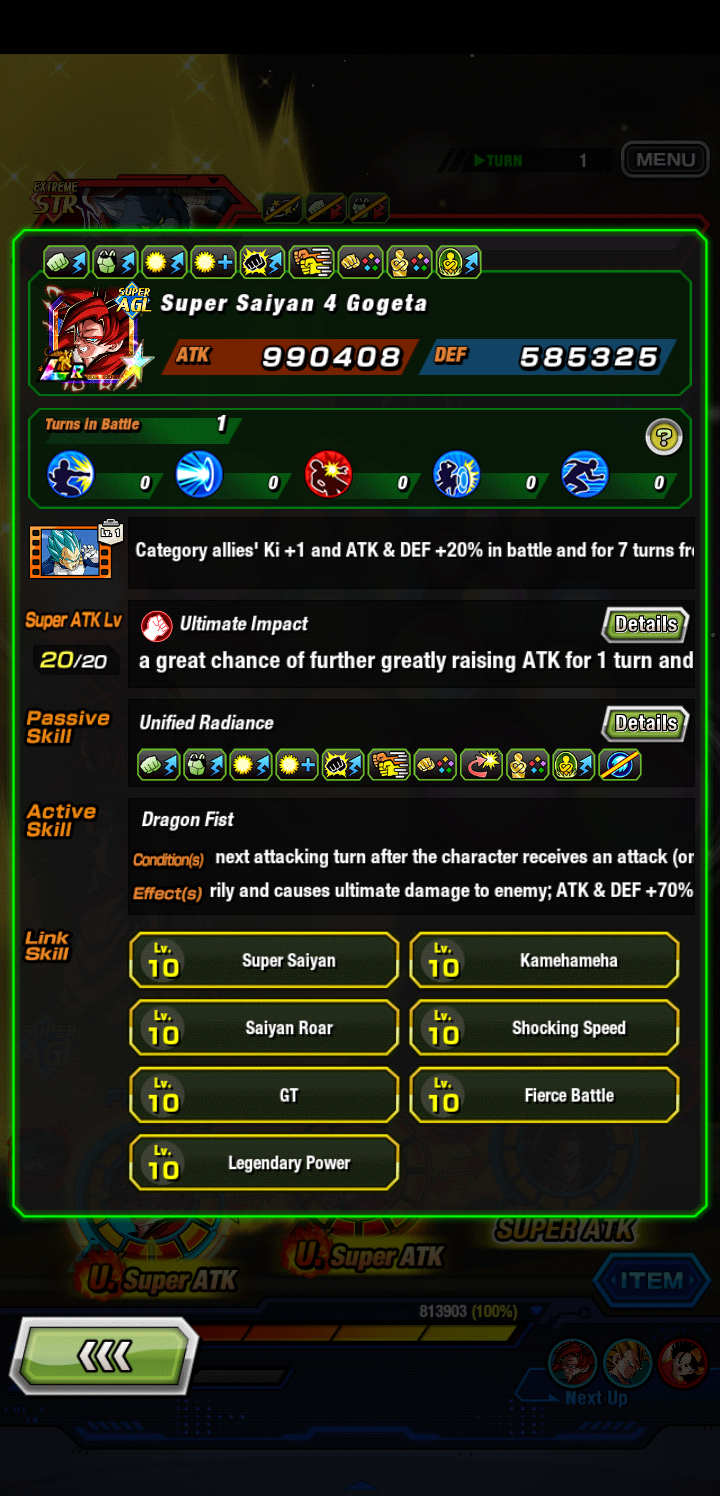Tap the yellow question mark help icon

coord(664,437)
